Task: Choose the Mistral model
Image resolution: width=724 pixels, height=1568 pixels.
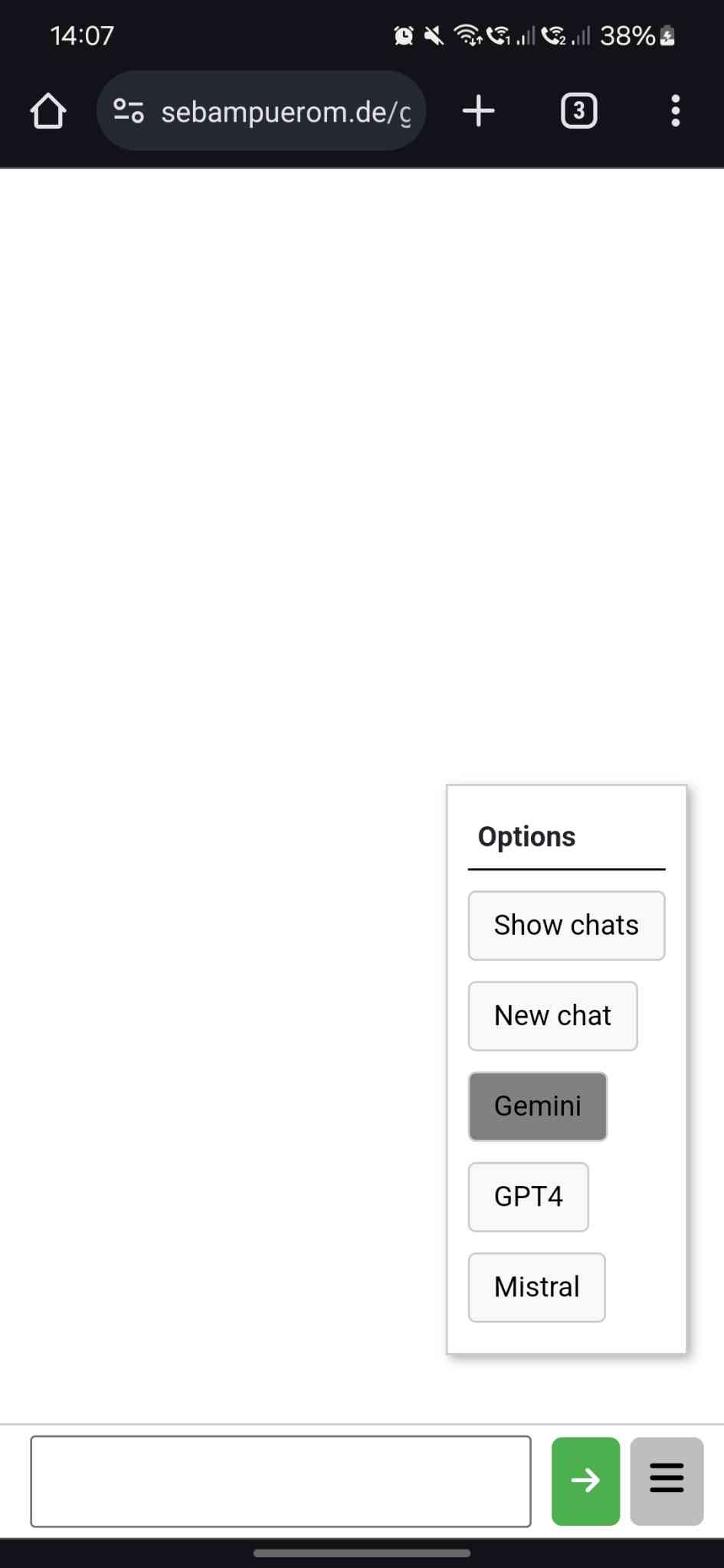Action: click(x=536, y=1286)
